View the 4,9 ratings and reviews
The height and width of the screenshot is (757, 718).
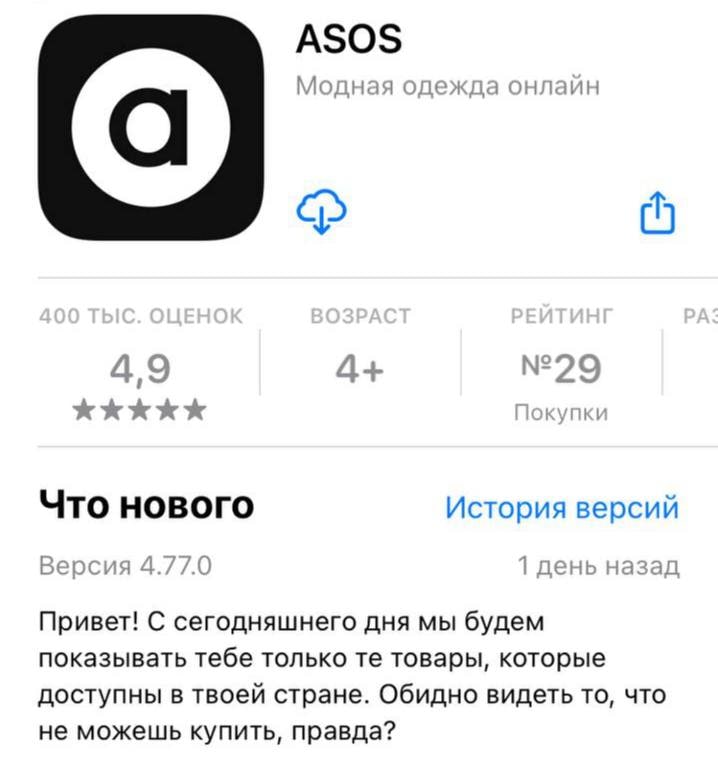tap(140, 371)
